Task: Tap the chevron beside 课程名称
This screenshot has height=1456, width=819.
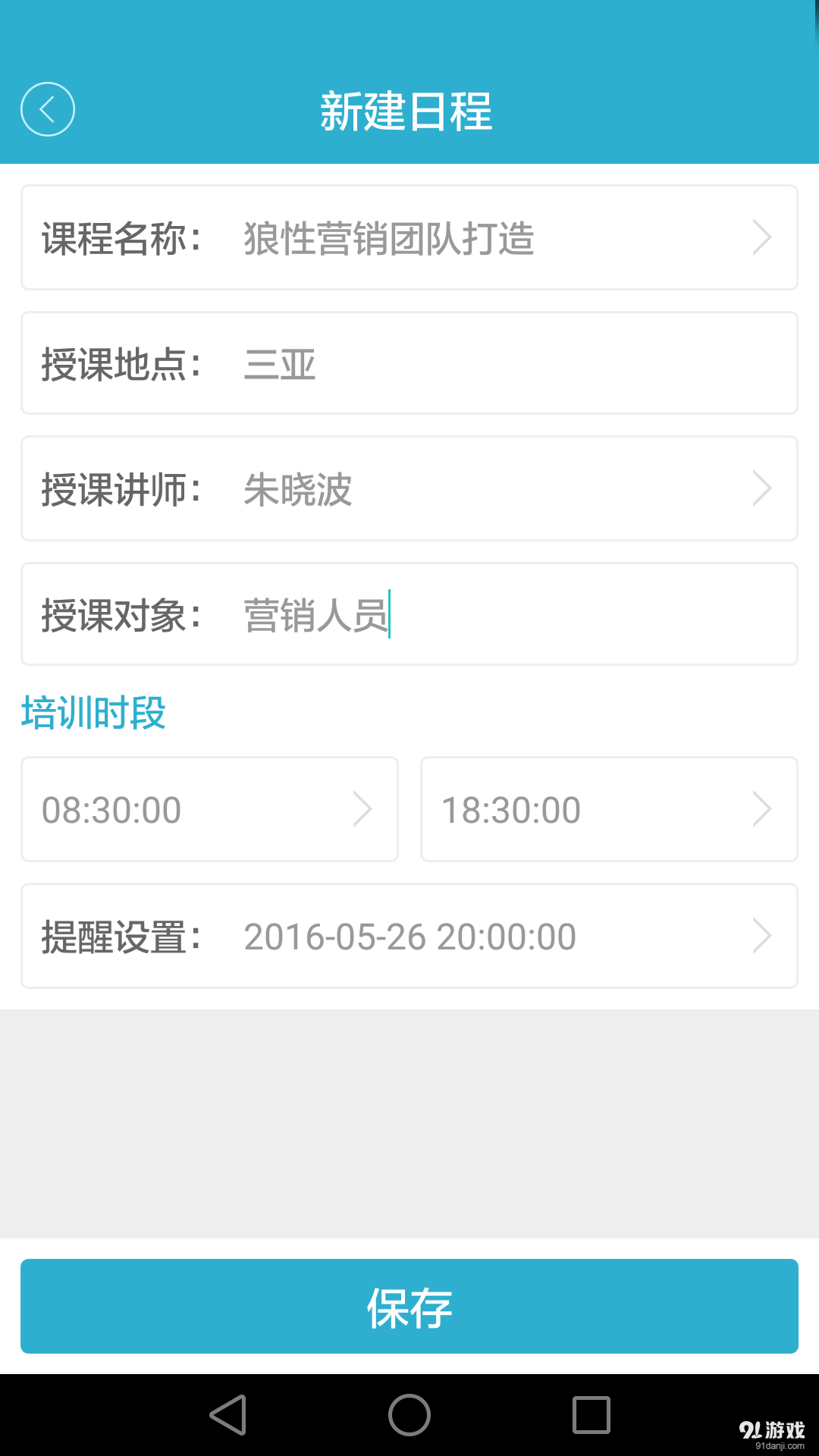Action: pyautogui.click(x=763, y=237)
